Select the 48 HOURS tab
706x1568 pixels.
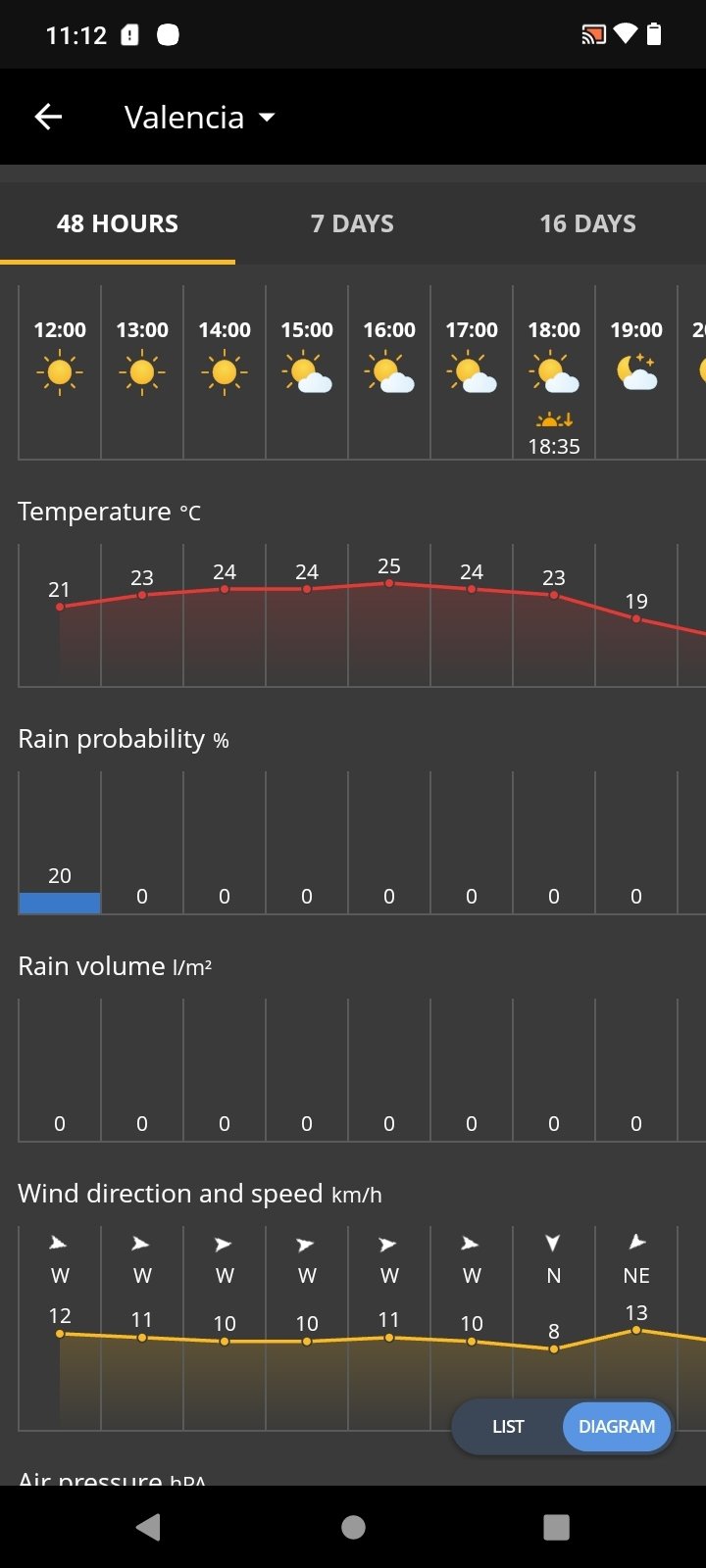coord(118,223)
